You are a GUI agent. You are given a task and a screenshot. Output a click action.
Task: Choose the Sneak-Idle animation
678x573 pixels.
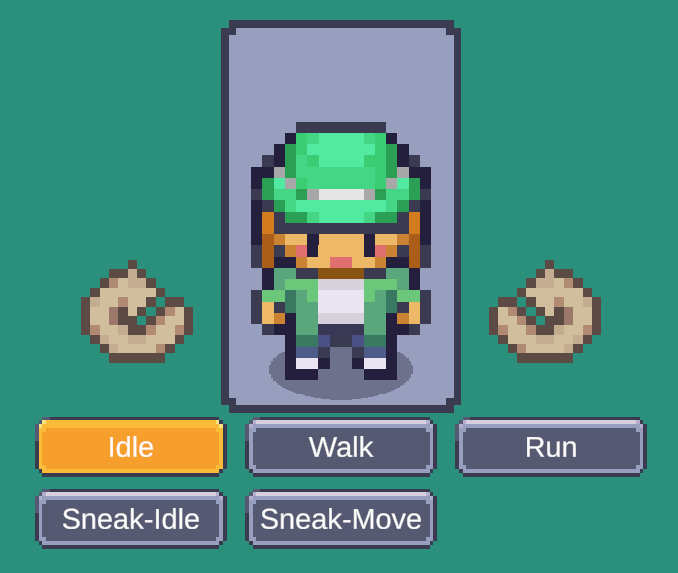click(131, 519)
